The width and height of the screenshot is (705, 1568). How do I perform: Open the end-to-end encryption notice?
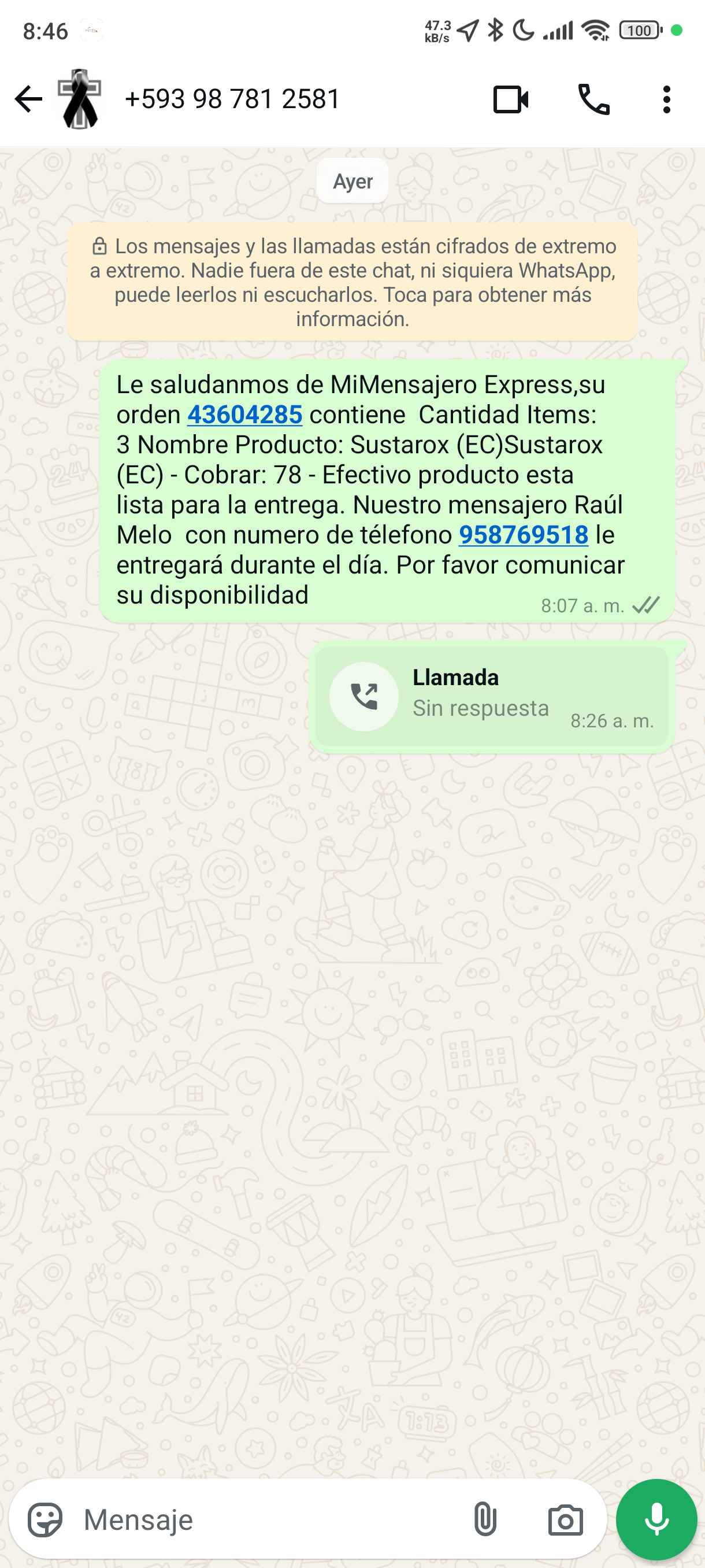coord(353,282)
